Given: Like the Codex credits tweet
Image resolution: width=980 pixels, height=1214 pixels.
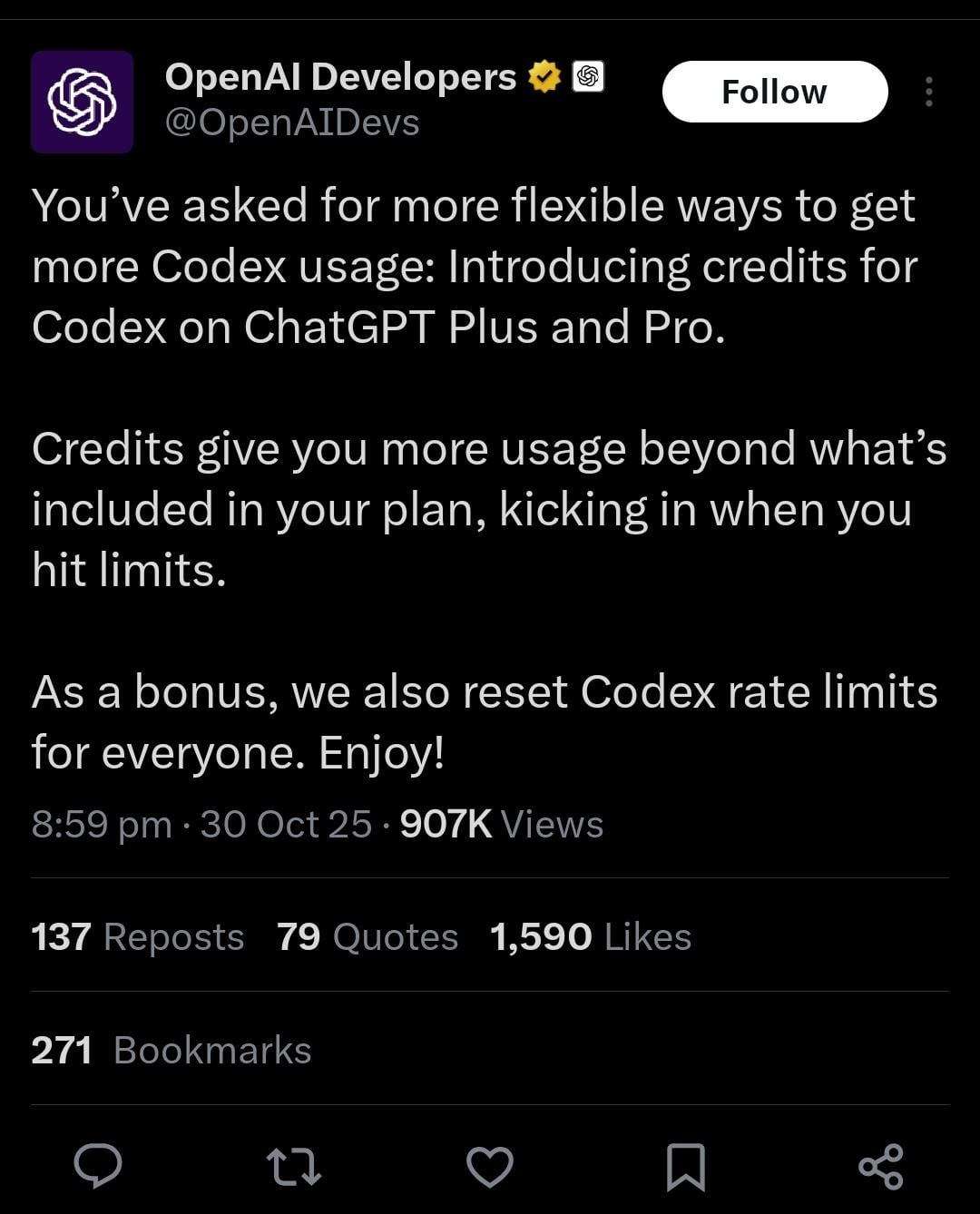Looking at the screenshot, I should pyautogui.click(x=489, y=1167).
